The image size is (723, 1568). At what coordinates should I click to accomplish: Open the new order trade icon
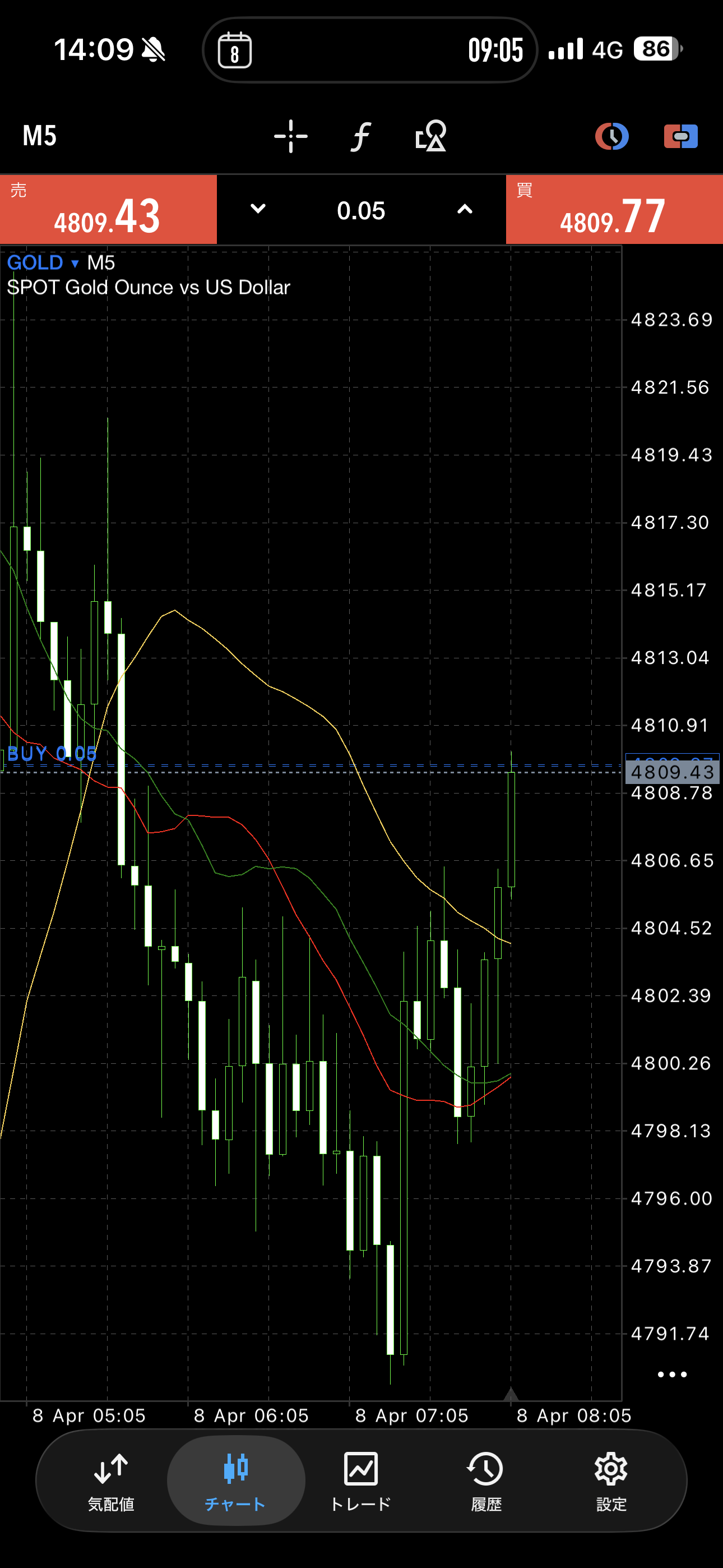680,136
